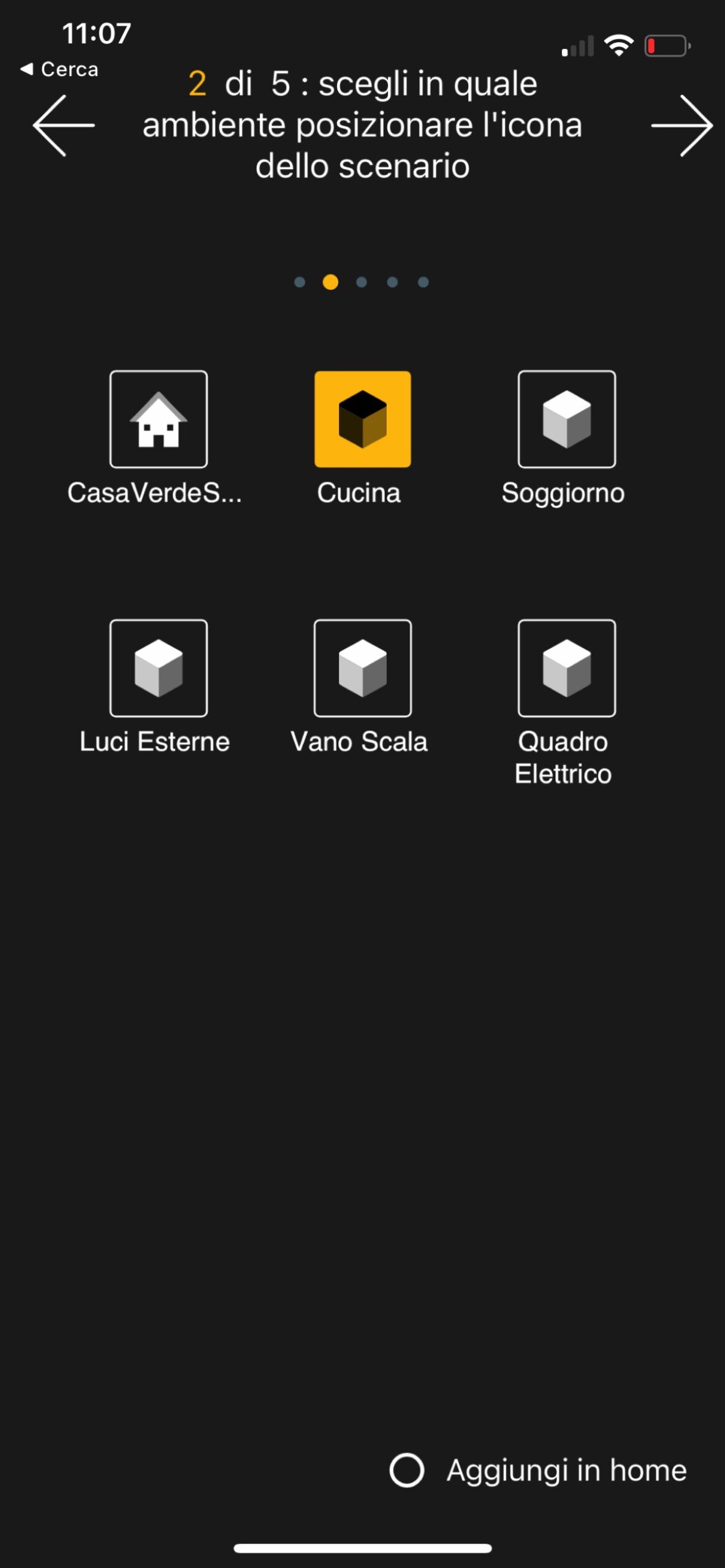Choose the Cucina environment
Screen dimensions: 725x1568
point(362,420)
